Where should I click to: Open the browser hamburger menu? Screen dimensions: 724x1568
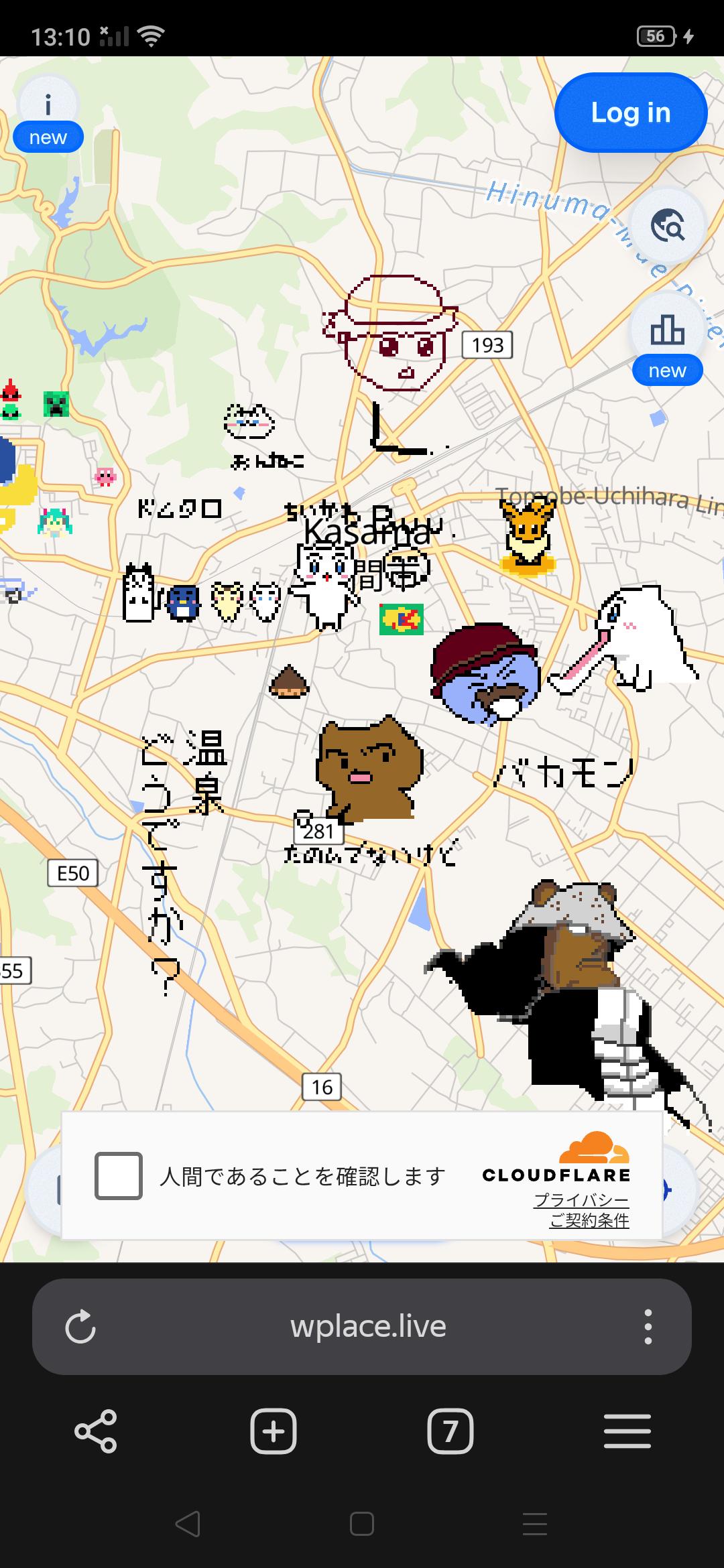[x=627, y=1431]
